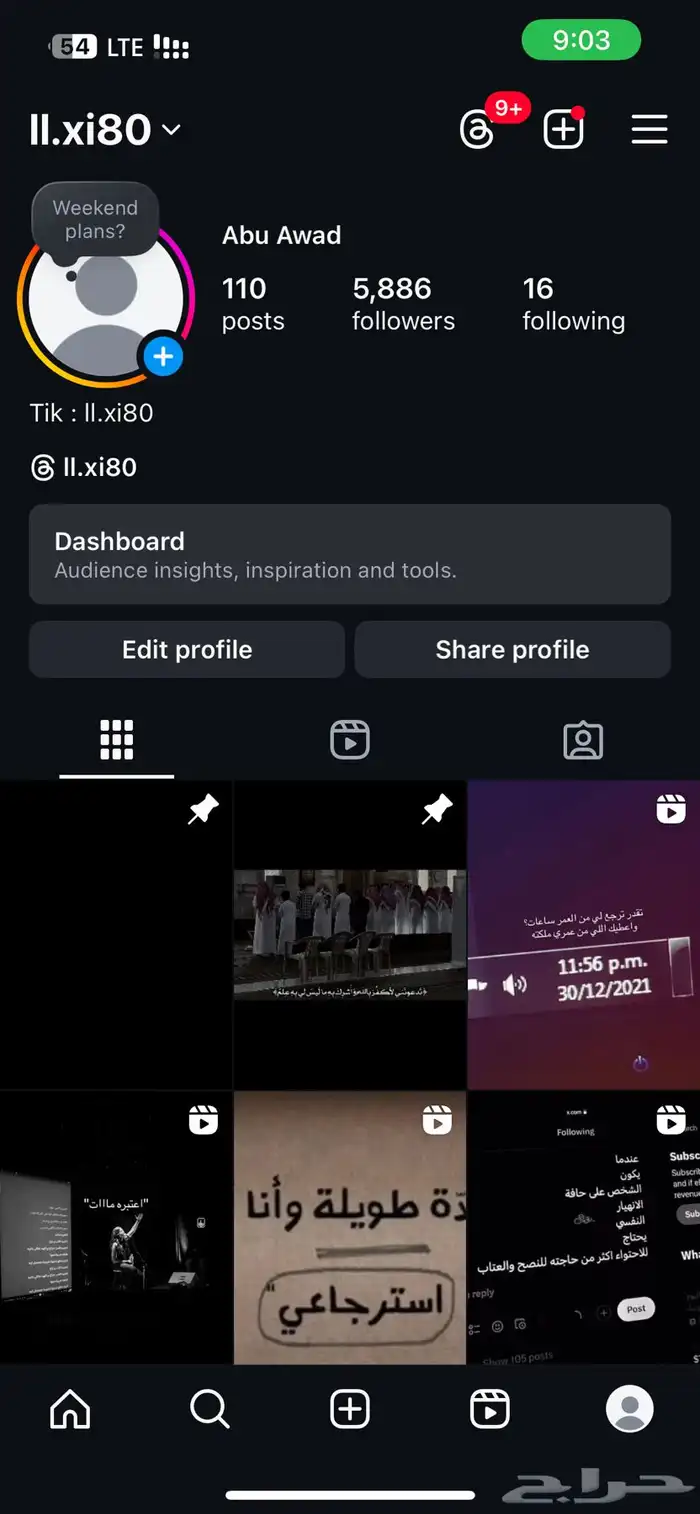Open the pinned post showing people praying
This screenshot has height=1514, width=700.
[350, 935]
